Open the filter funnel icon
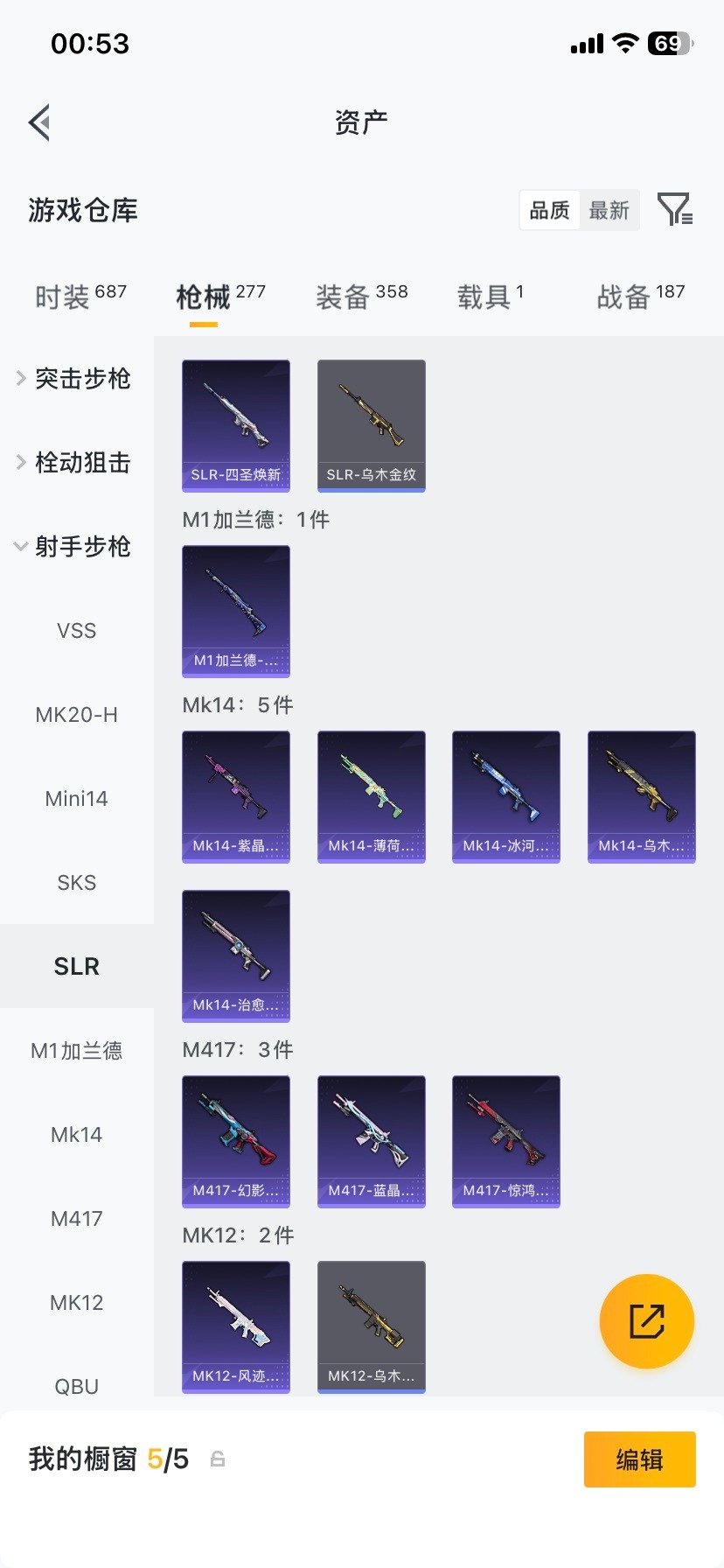The height and width of the screenshot is (1568, 724). point(674,210)
